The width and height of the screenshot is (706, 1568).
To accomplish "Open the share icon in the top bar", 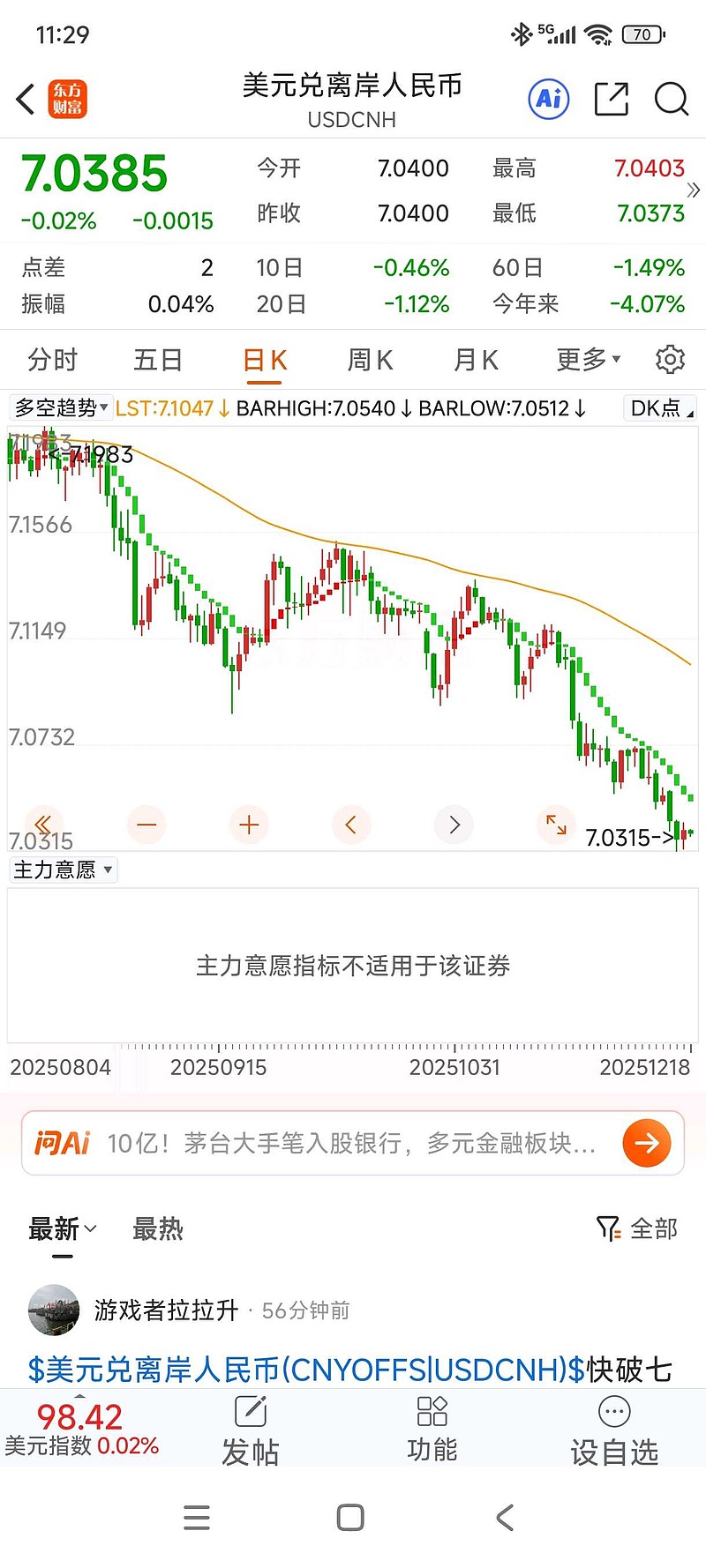I will pos(611,100).
